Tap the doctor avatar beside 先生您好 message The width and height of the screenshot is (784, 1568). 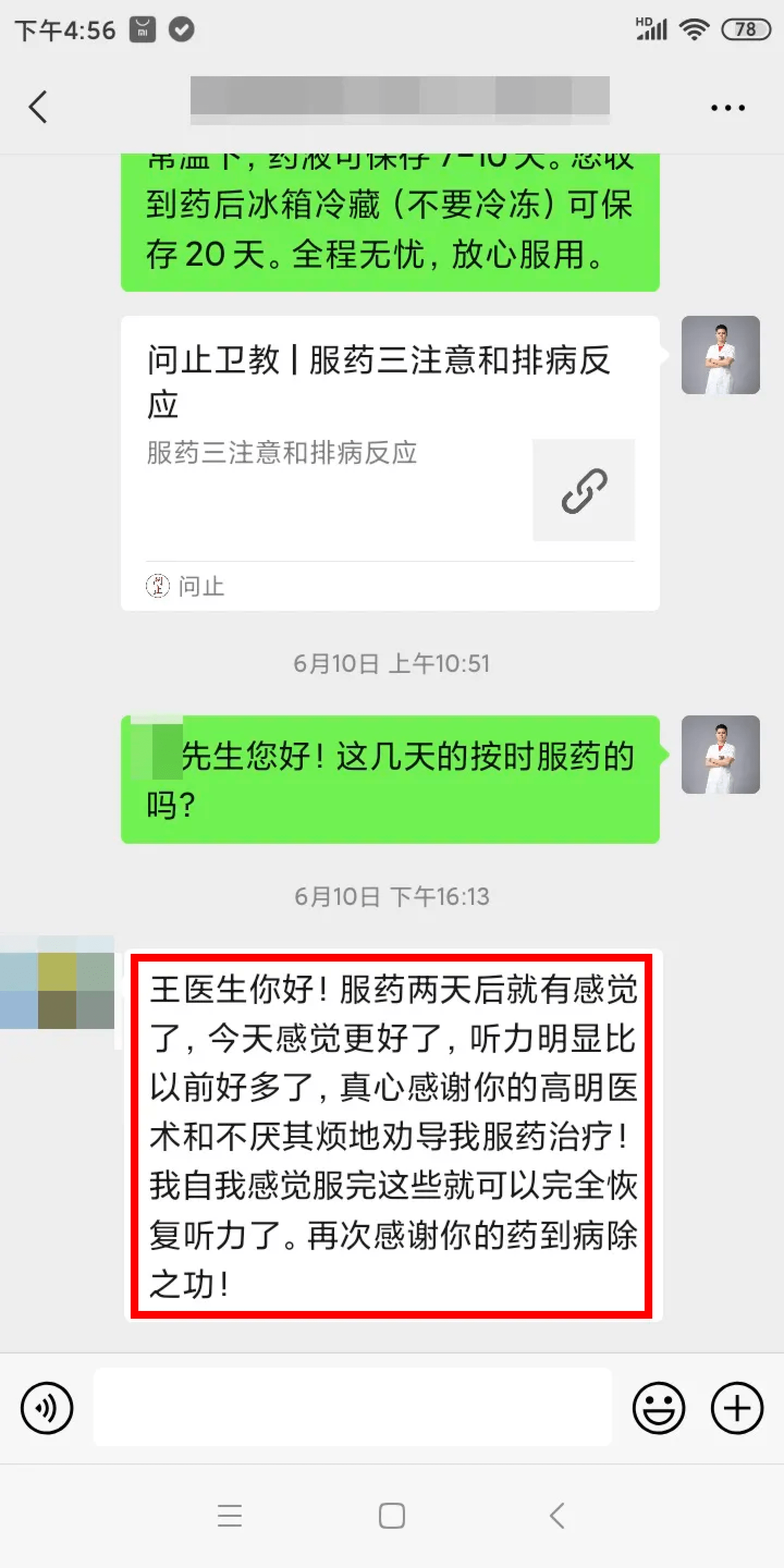coord(720,754)
